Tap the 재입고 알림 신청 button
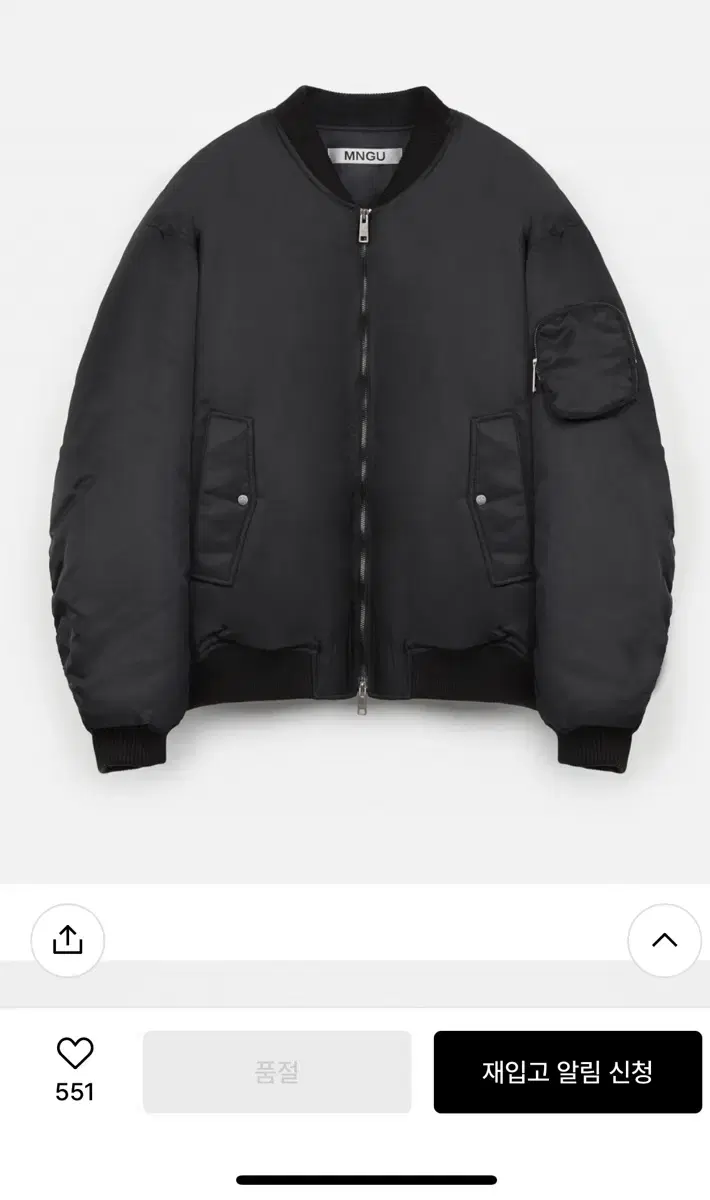 click(568, 1072)
